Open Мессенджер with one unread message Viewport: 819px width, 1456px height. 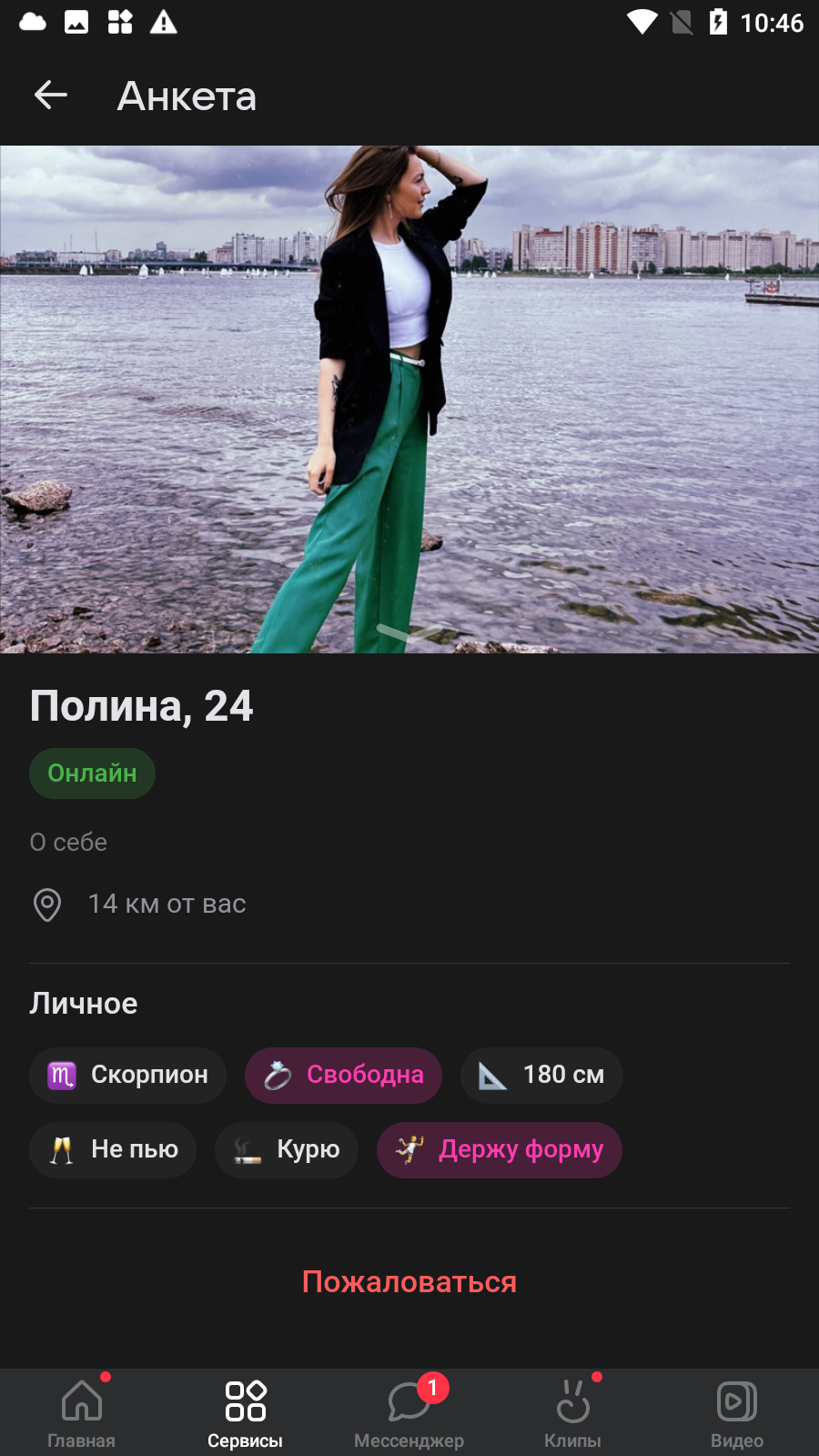click(409, 1412)
